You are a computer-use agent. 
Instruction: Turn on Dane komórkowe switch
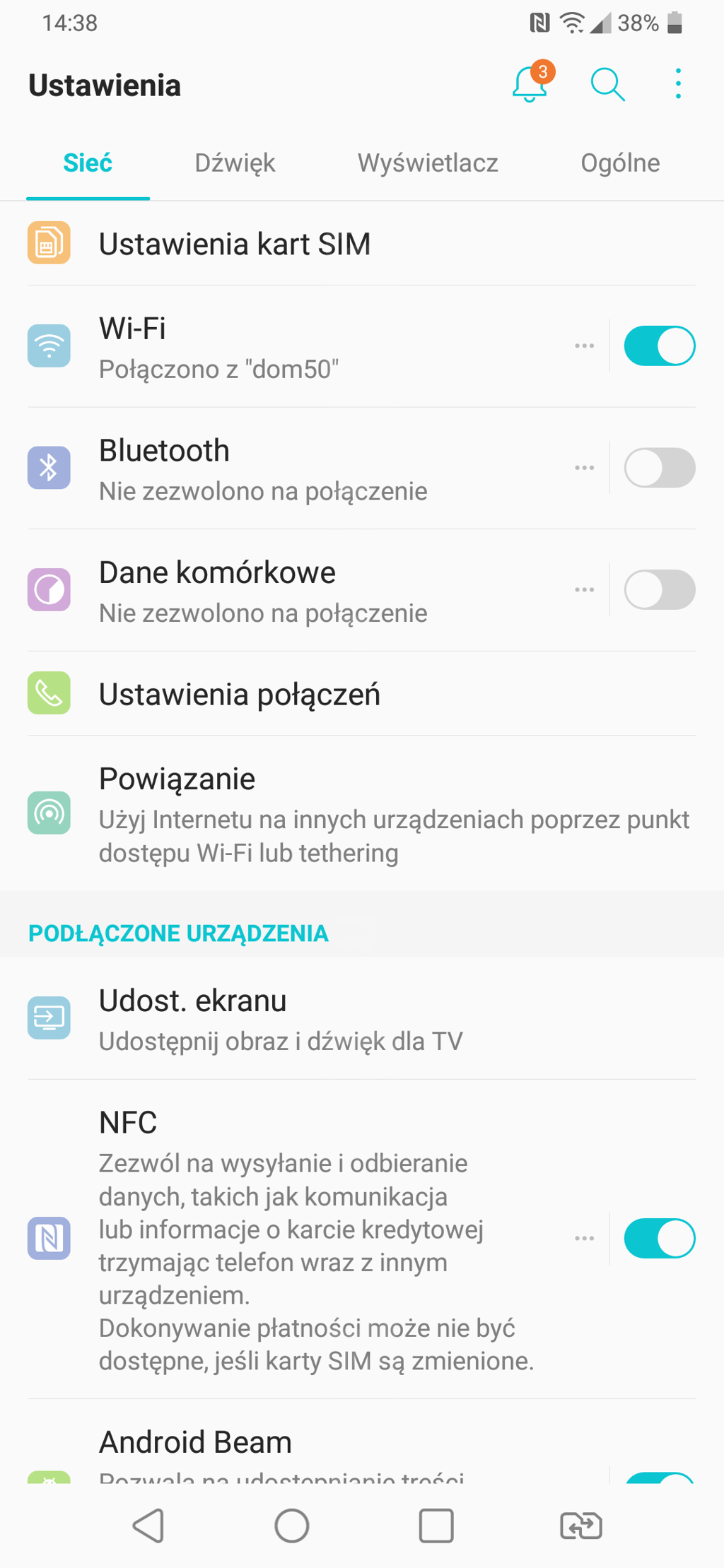pos(659,589)
